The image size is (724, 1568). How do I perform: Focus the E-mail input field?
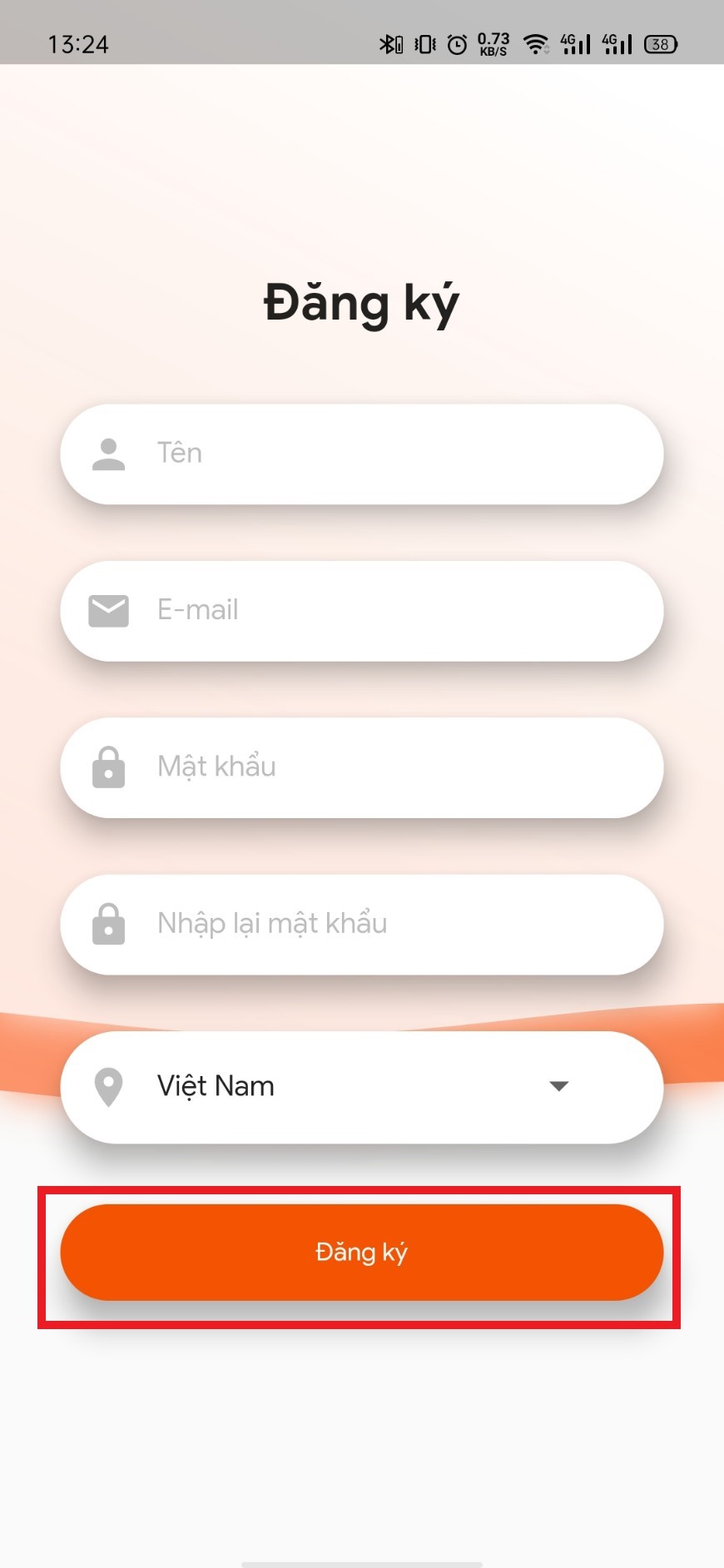[361, 610]
